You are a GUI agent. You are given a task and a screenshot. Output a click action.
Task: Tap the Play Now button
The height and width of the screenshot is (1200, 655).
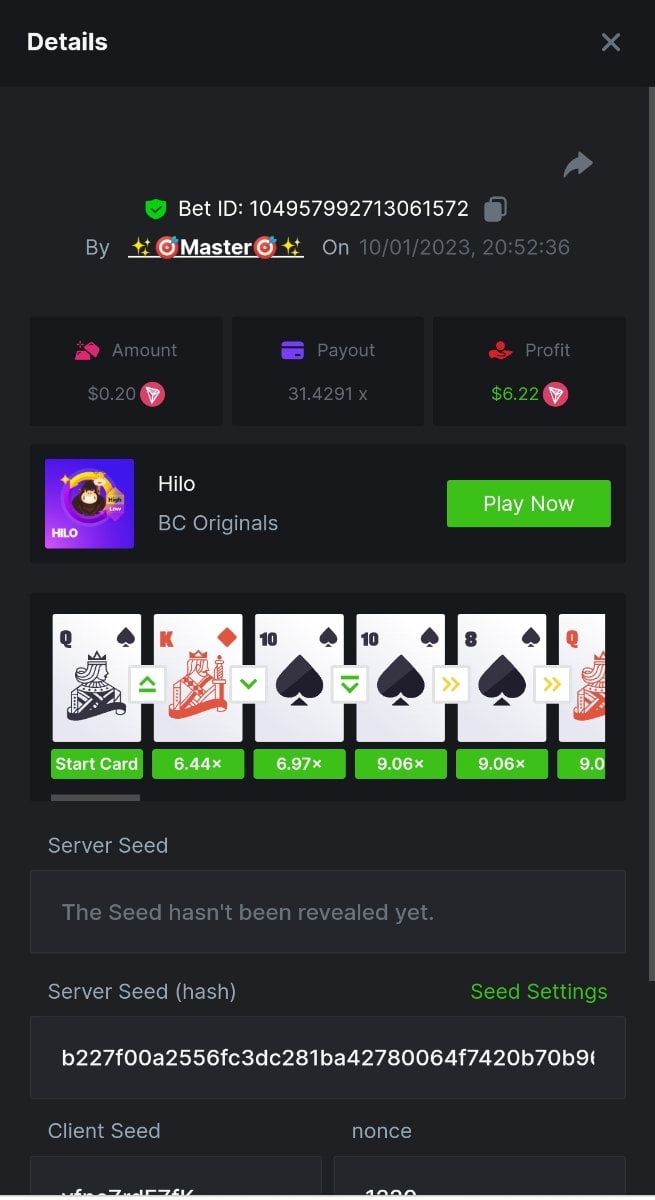pyautogui.click(x=528, y=503)
